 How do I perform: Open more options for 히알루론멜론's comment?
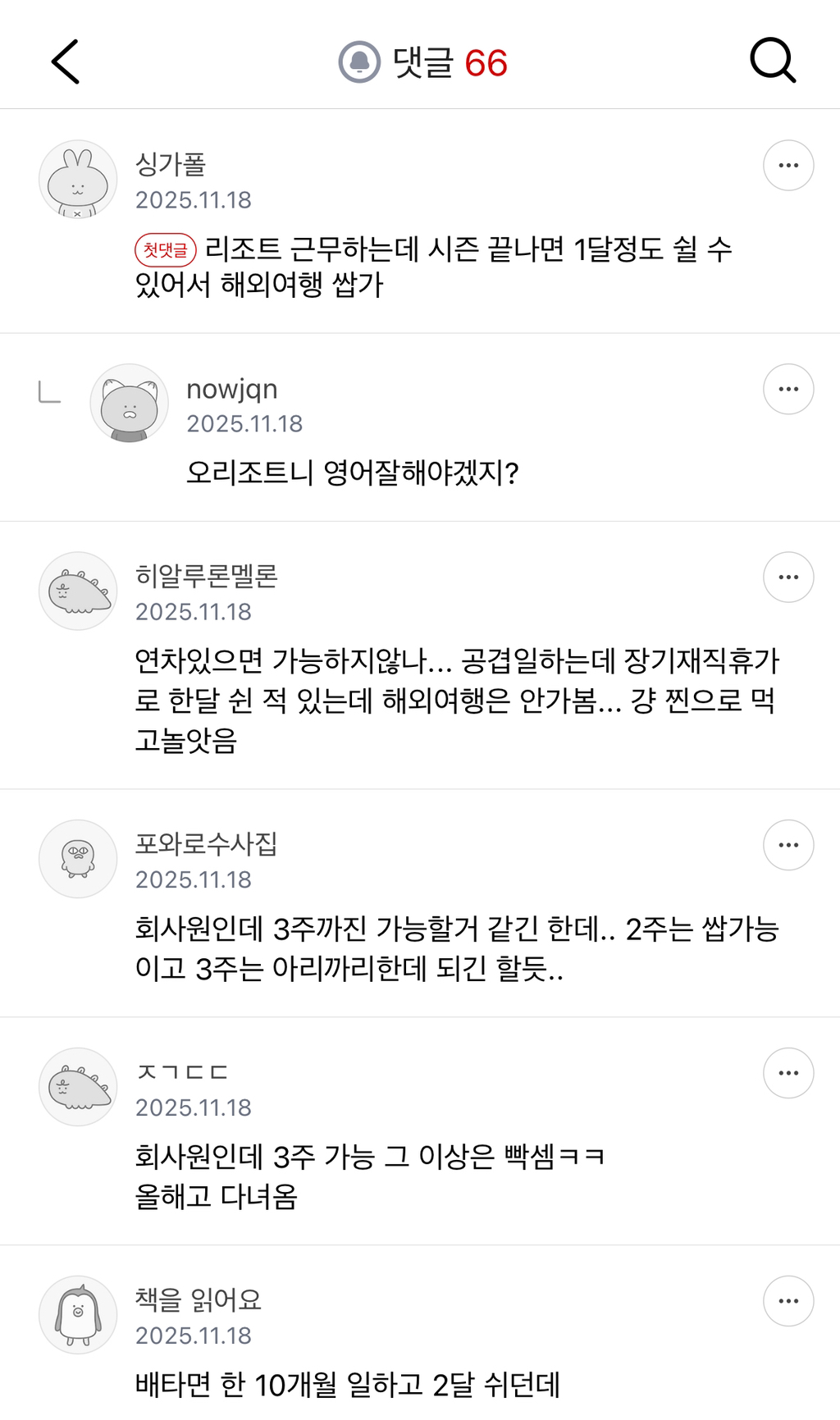(787, 577)
